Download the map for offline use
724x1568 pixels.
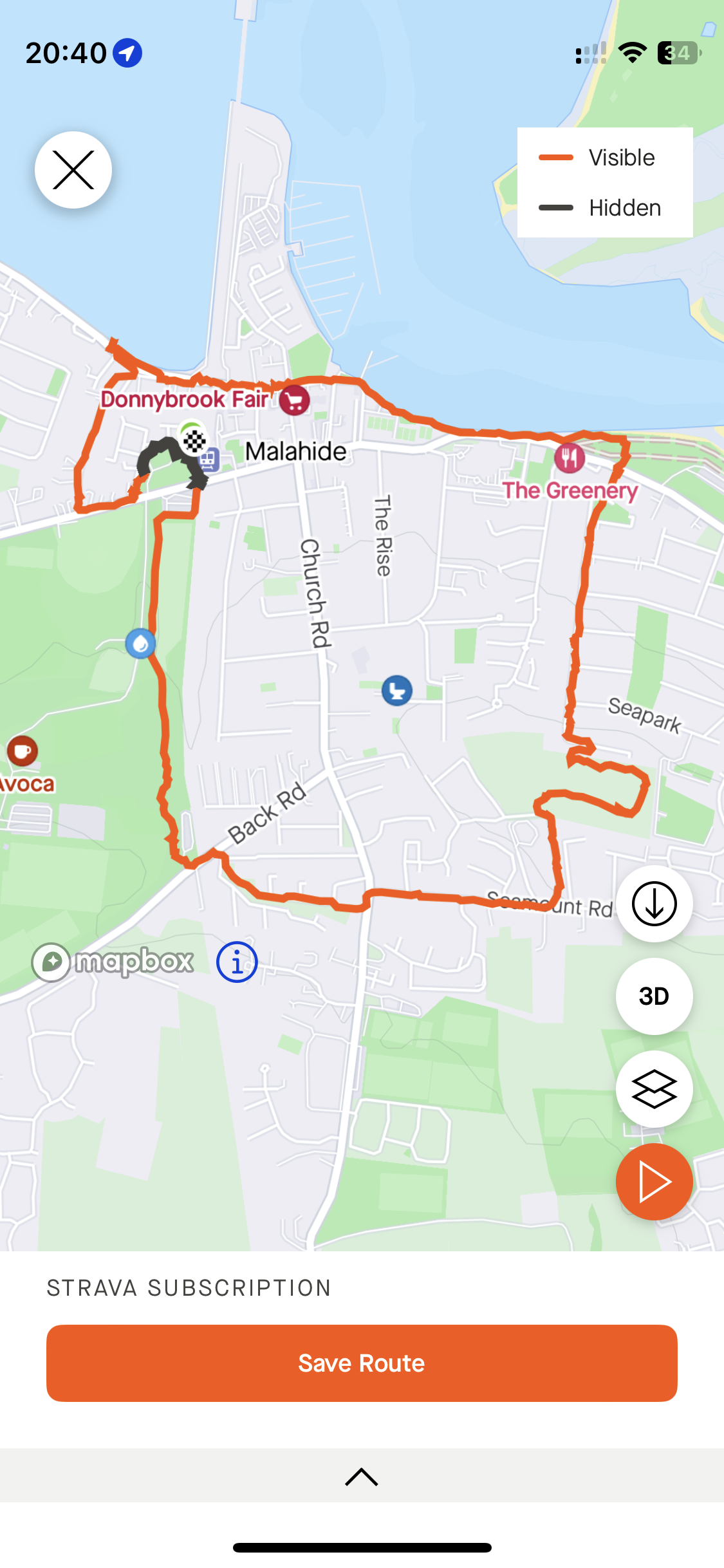pyautogui.click(x=654, y=904)
